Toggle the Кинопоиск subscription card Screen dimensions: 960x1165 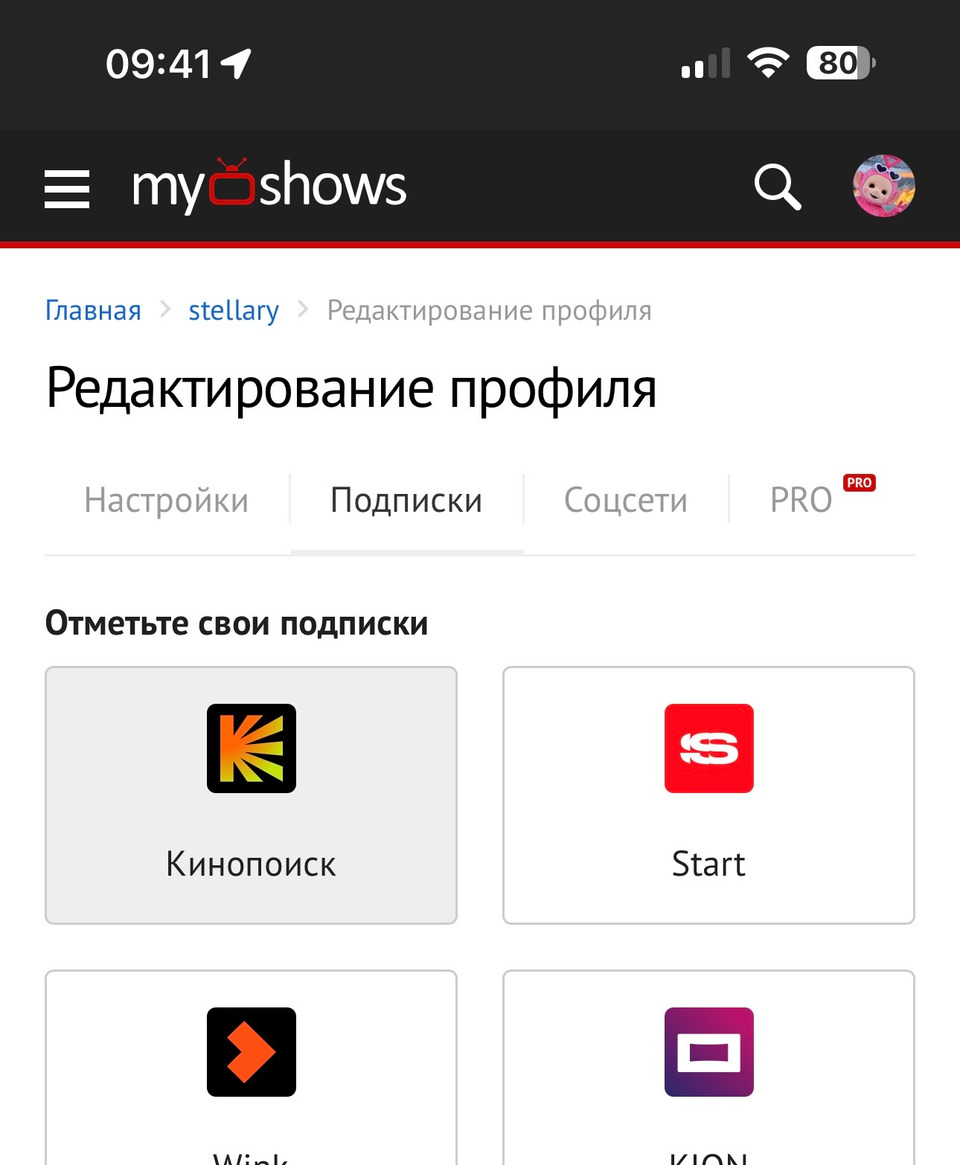click(x=251, y=795)
